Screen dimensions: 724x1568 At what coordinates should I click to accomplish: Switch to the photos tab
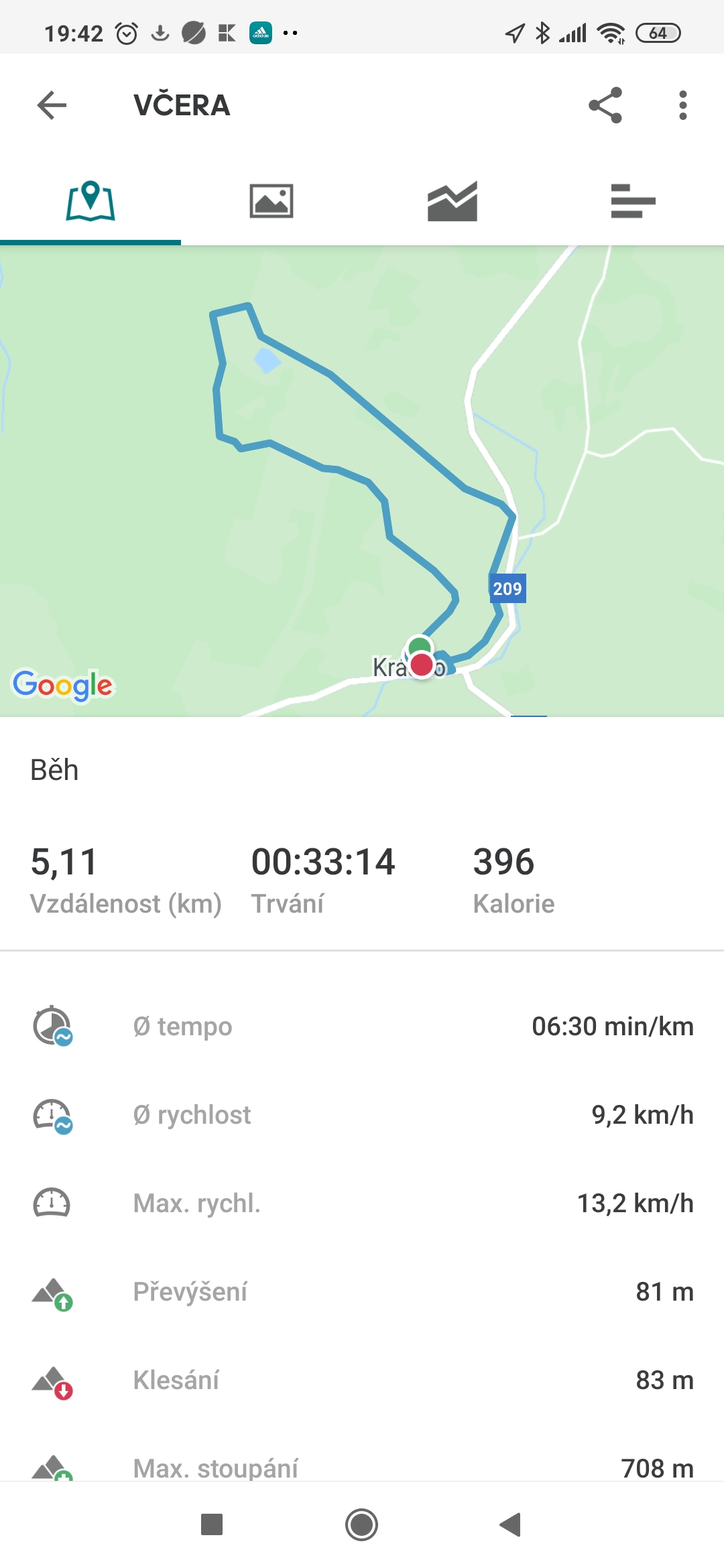[271, 201]
